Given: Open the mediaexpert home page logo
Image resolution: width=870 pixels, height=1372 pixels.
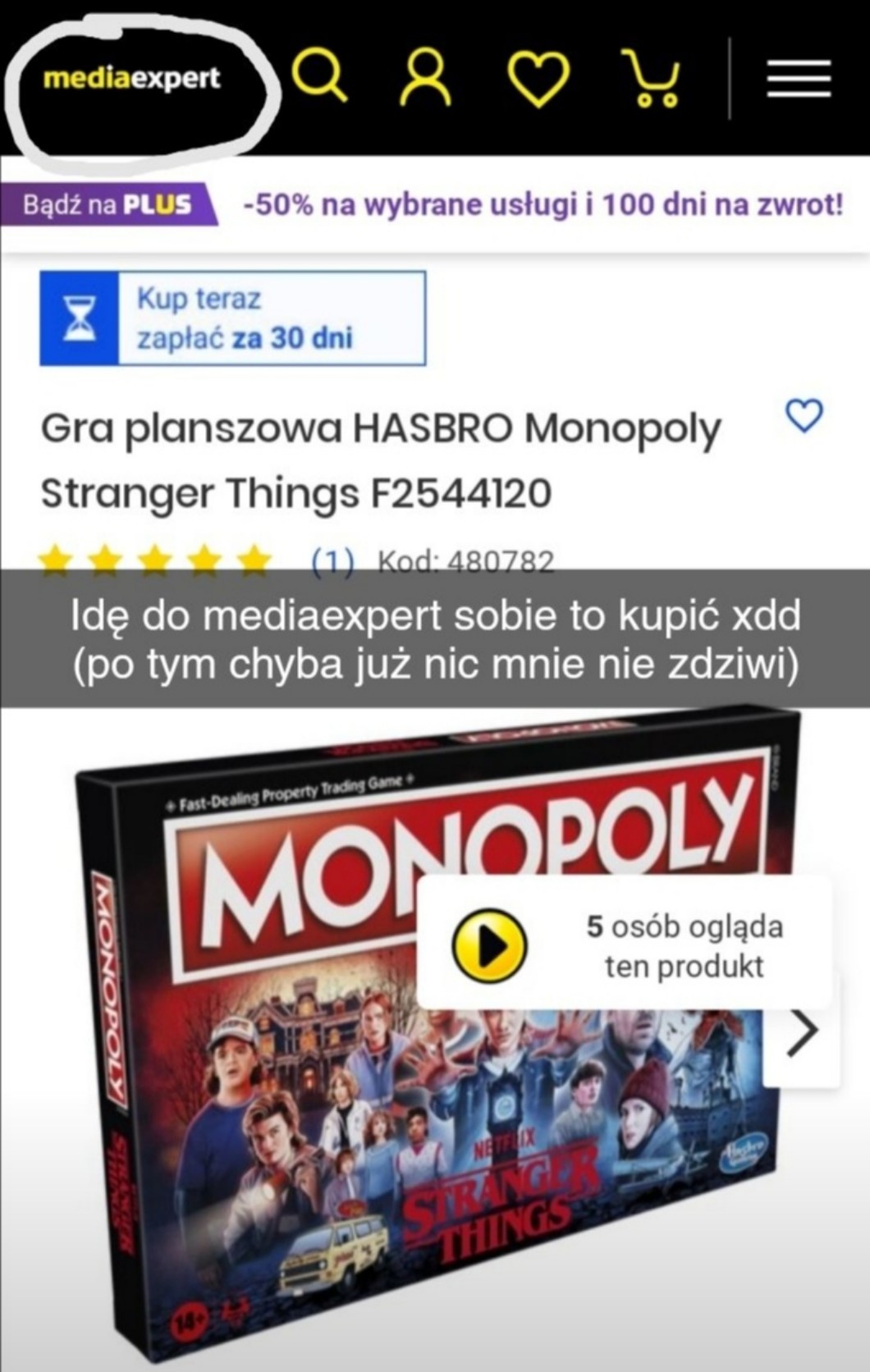Looking at the screenshot, I should (132, 80).
